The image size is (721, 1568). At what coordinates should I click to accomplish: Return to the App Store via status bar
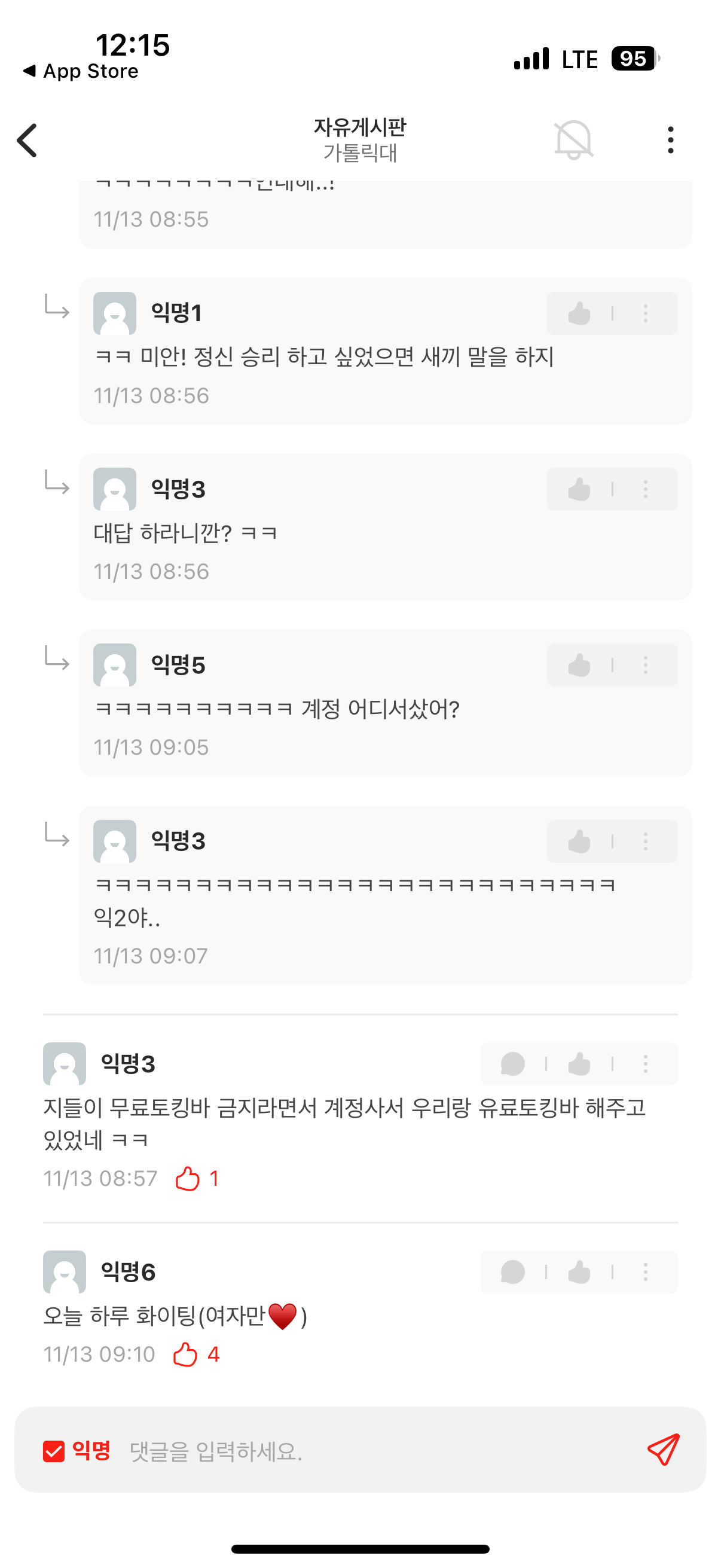coord(81,71)
